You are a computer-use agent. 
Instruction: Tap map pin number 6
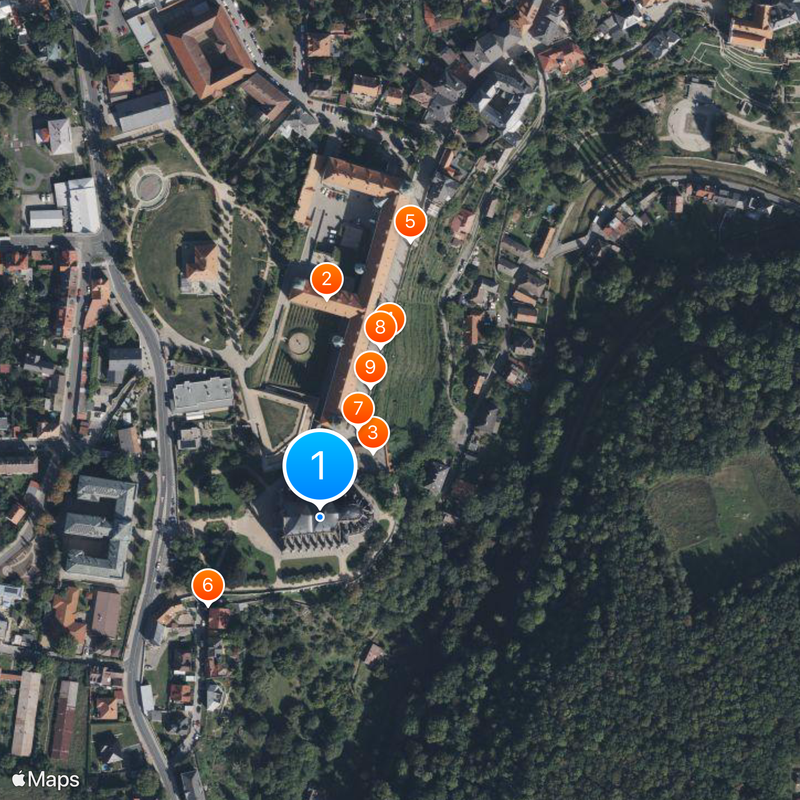207,584
